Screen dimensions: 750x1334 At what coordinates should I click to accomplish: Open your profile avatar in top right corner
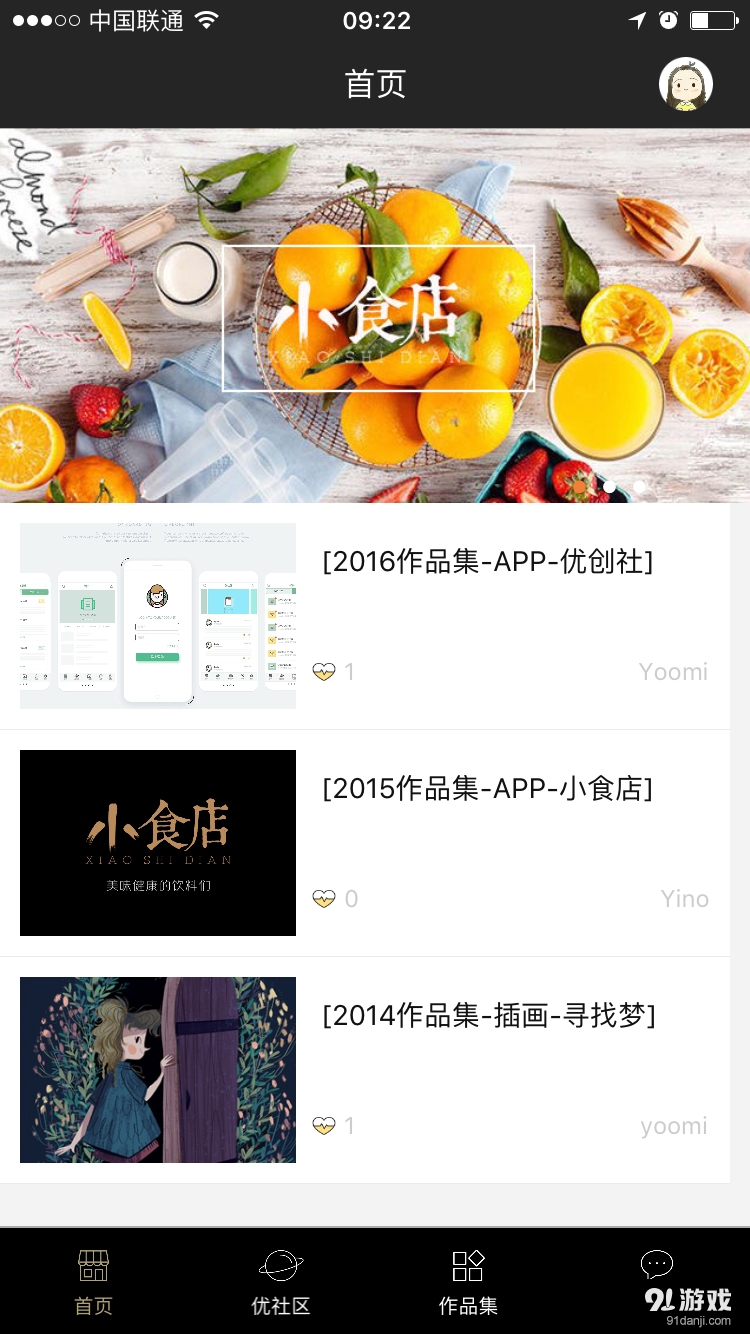pyautogui.click(x=686, y=84)
